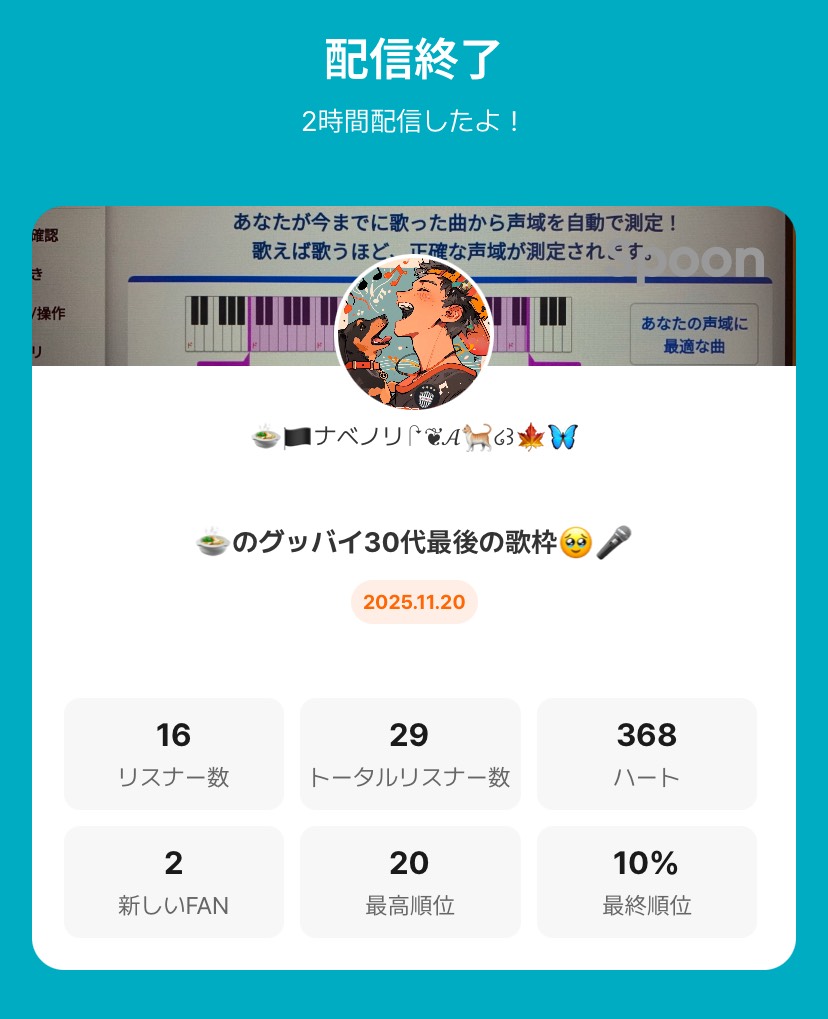Screen dimensions: 828x1019
Task: Open the トータルリスナー数 card
Action: coord(410,753)
